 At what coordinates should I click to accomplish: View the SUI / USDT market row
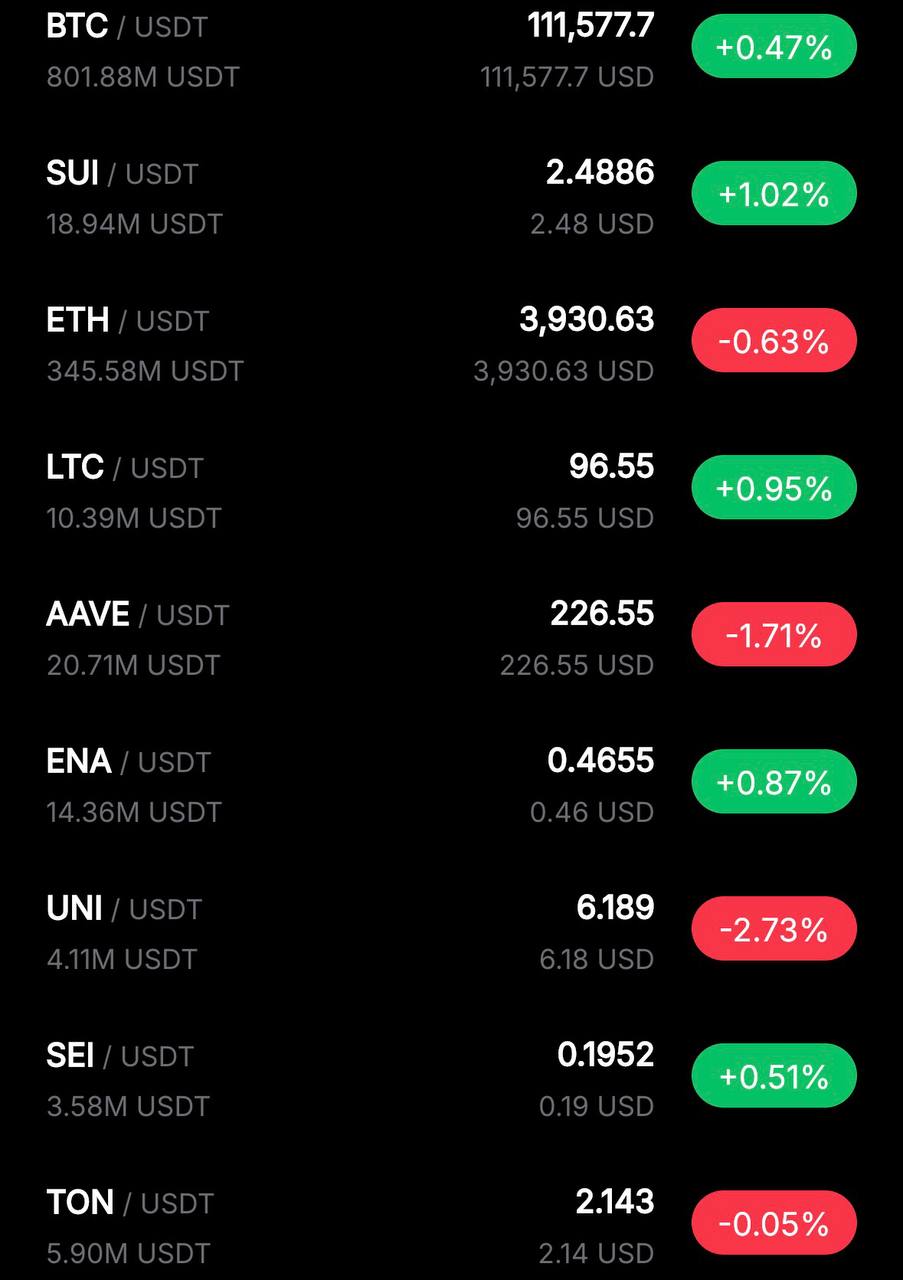[x=122, y=175]
